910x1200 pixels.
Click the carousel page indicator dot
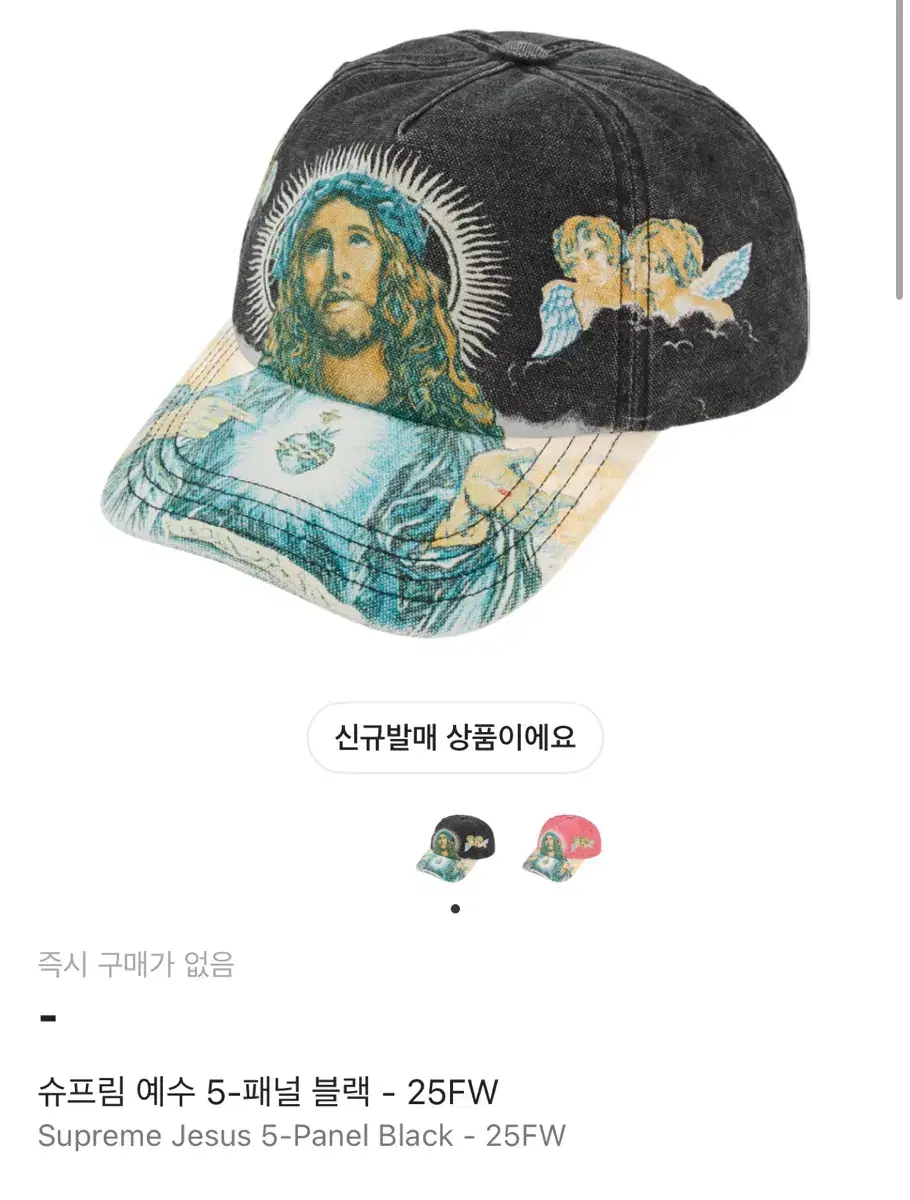click(457, 906)
